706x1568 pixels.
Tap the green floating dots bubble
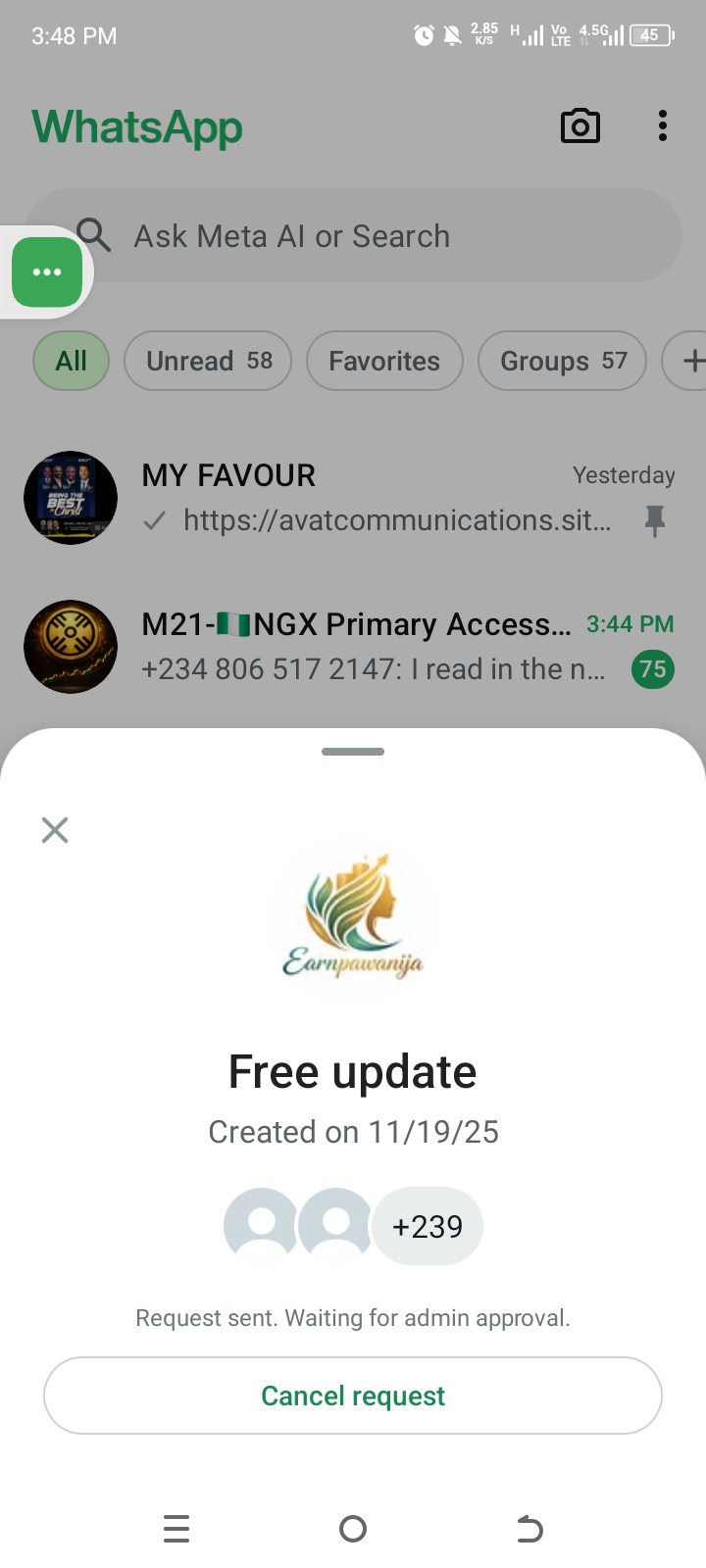47,272
